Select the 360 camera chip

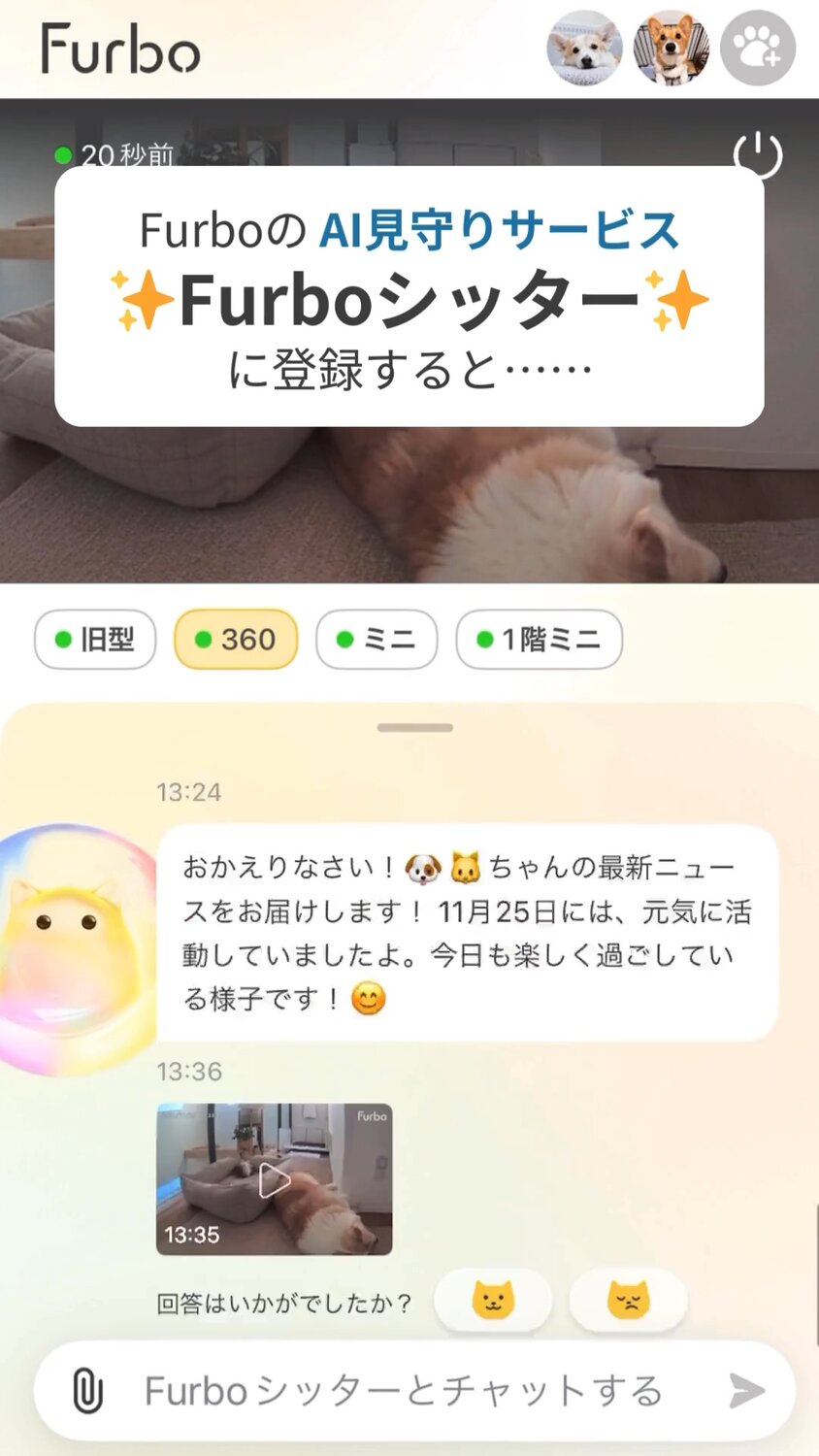click(x=236, y=640)
